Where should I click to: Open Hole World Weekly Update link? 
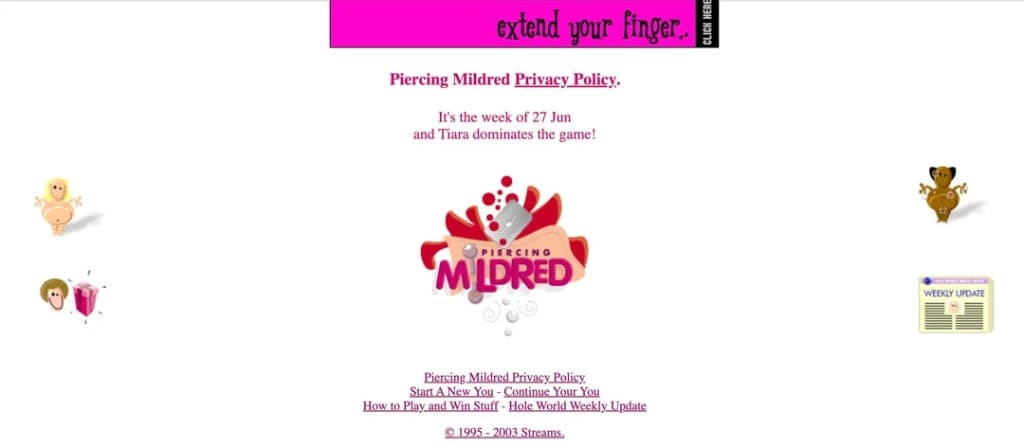point(577,406)
